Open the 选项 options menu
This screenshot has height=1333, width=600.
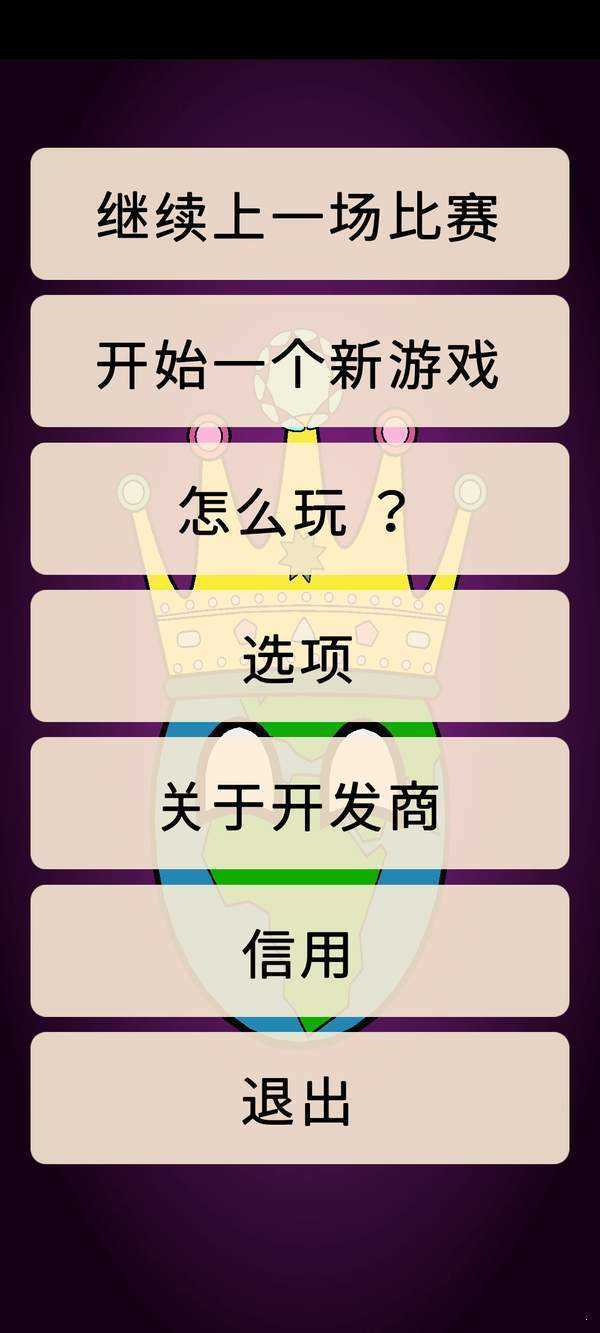300,656
